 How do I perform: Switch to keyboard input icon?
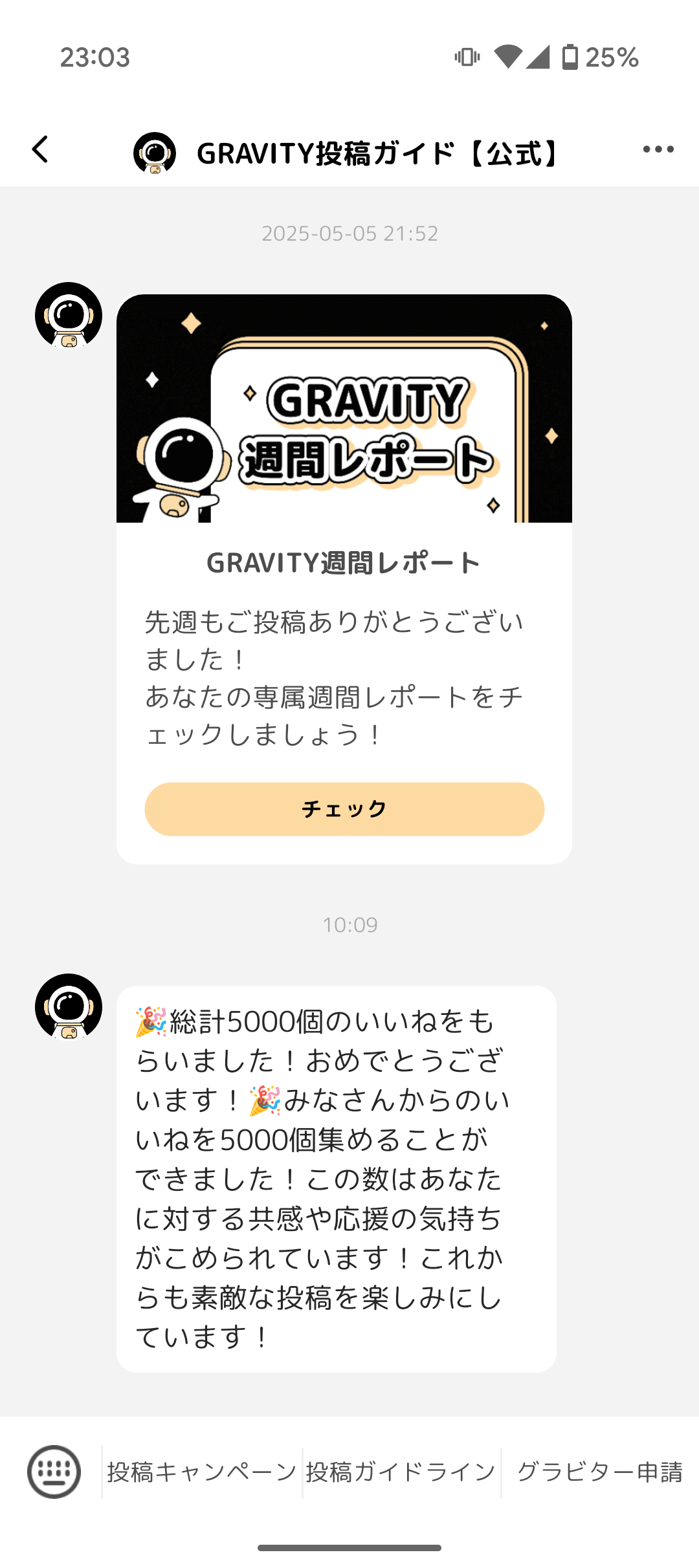[x=54, y=1472]
